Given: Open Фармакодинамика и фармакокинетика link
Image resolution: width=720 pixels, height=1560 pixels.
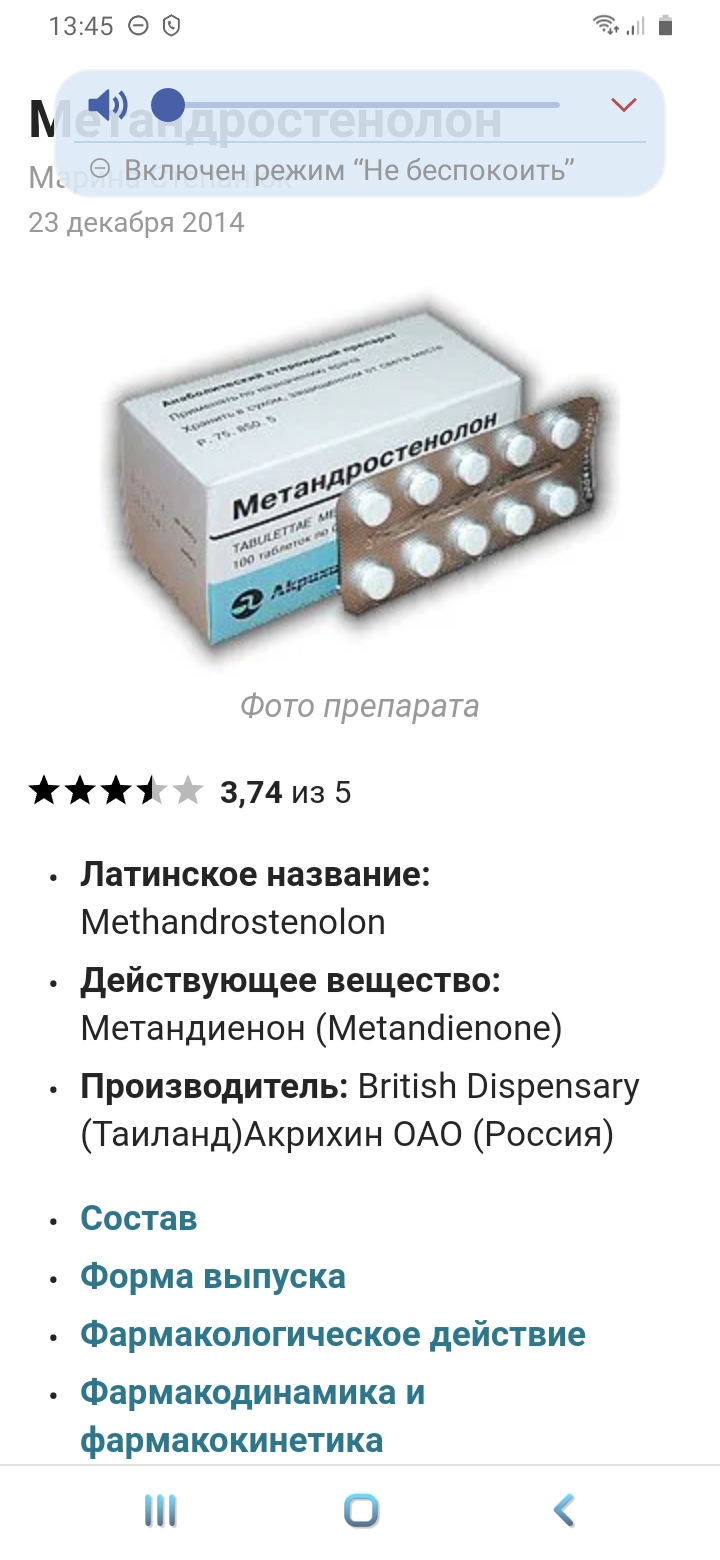Looking at the screenshot, I should click(x=252, y=1415).
